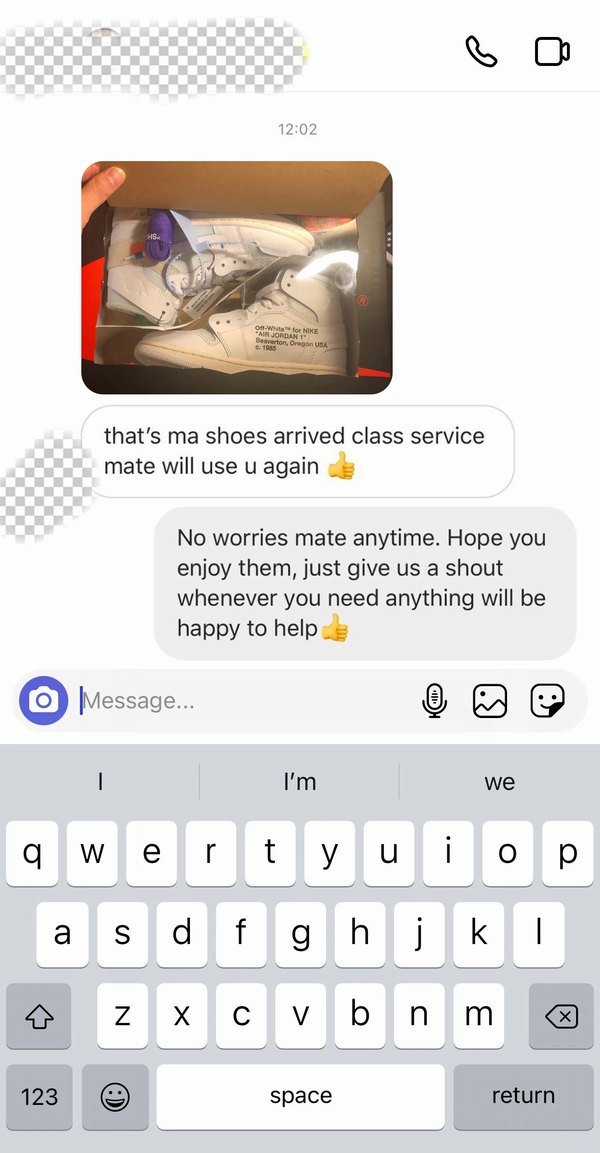Open the sticker picker
Screen dimensions: 600x1153
(x=547, y=701)
